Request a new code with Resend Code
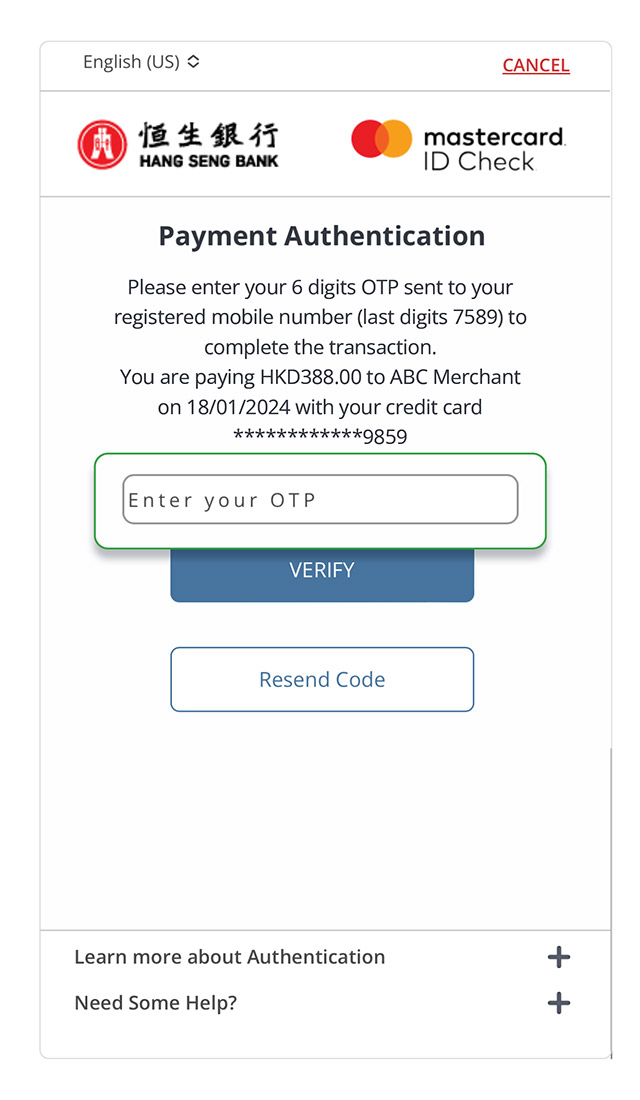This screenshot has height=1100, width=640. click(x=322, y=679)
